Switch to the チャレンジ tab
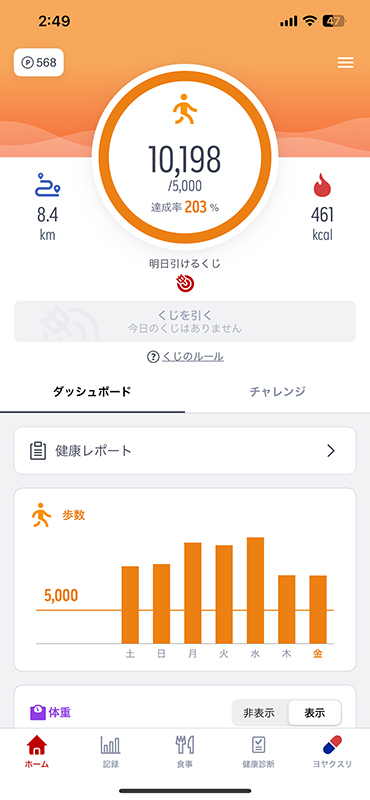The height and width of the screenshot is (800, 370). click(278, 391)
